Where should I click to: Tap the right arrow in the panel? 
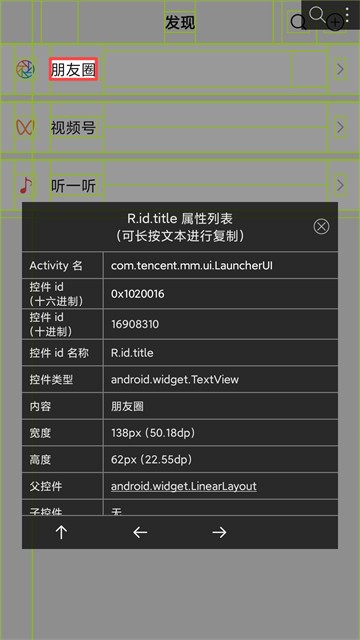(219, 532)
